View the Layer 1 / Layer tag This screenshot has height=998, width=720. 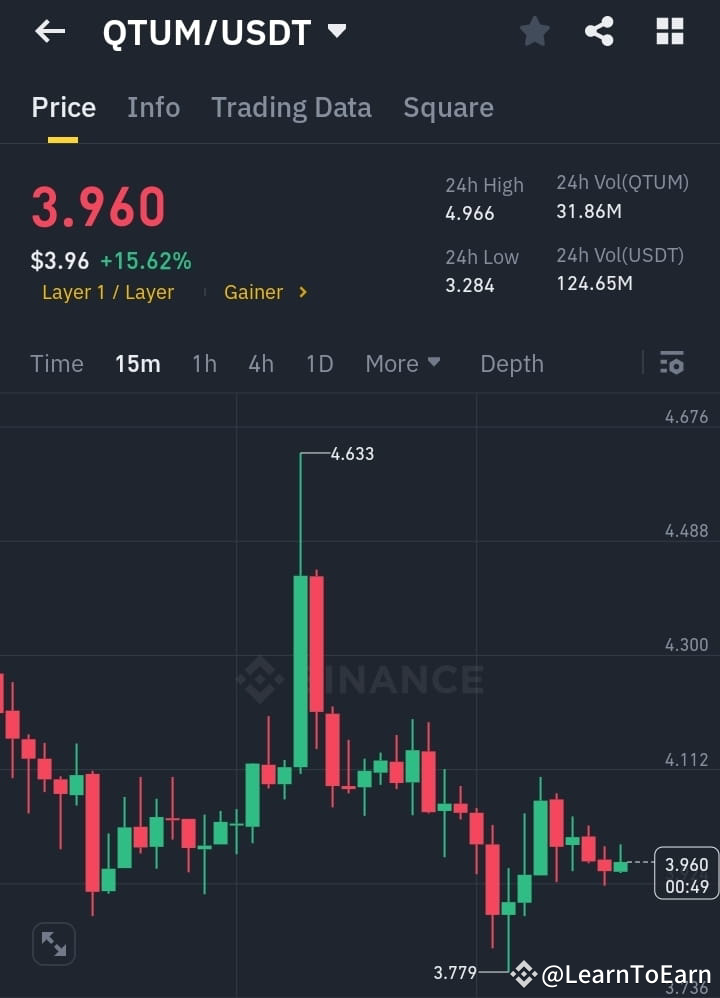(x=107, y=292)
